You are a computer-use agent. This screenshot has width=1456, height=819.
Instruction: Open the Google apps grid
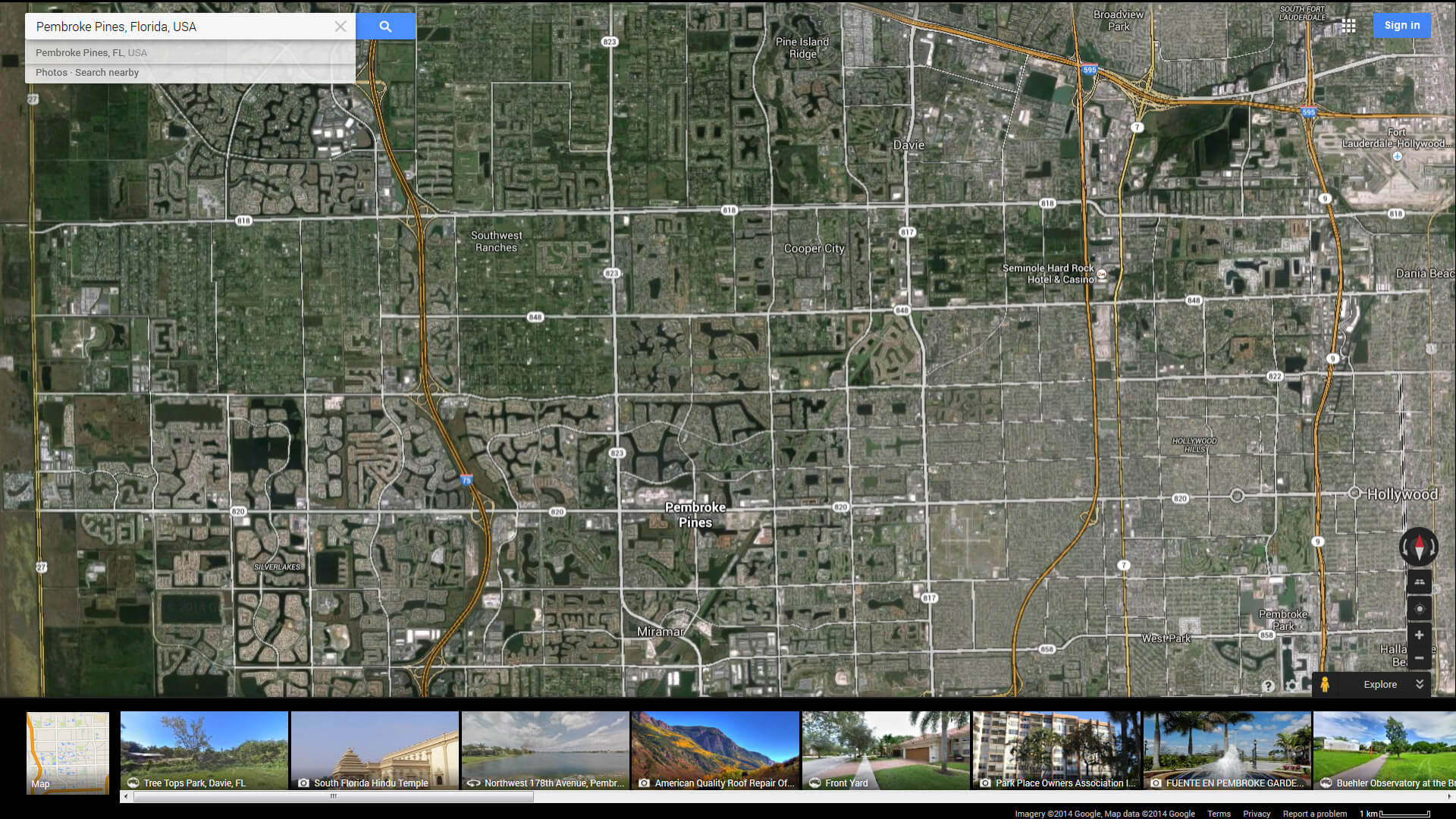(x=1348, y=26)
